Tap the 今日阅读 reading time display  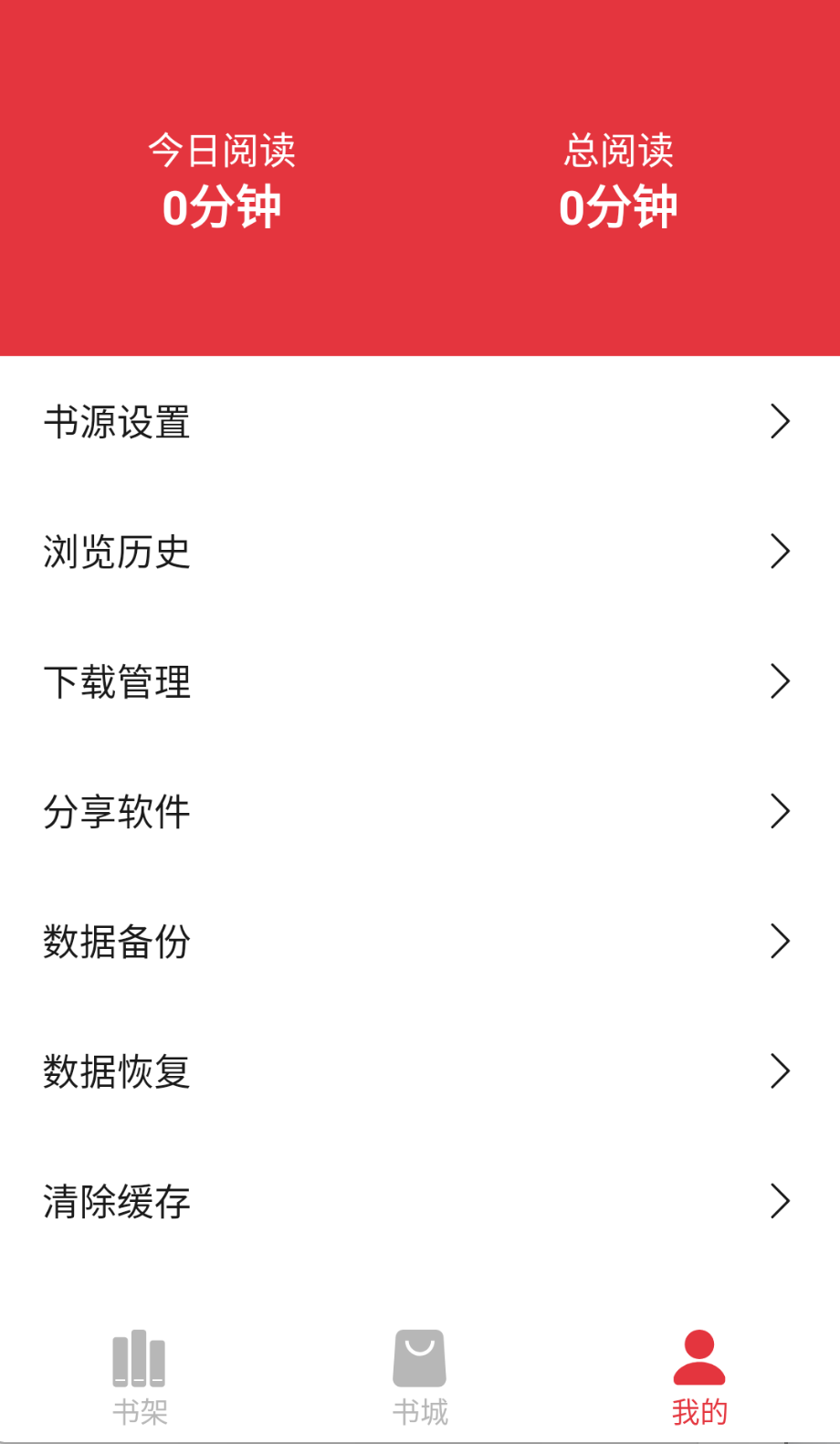click(223, 178)
